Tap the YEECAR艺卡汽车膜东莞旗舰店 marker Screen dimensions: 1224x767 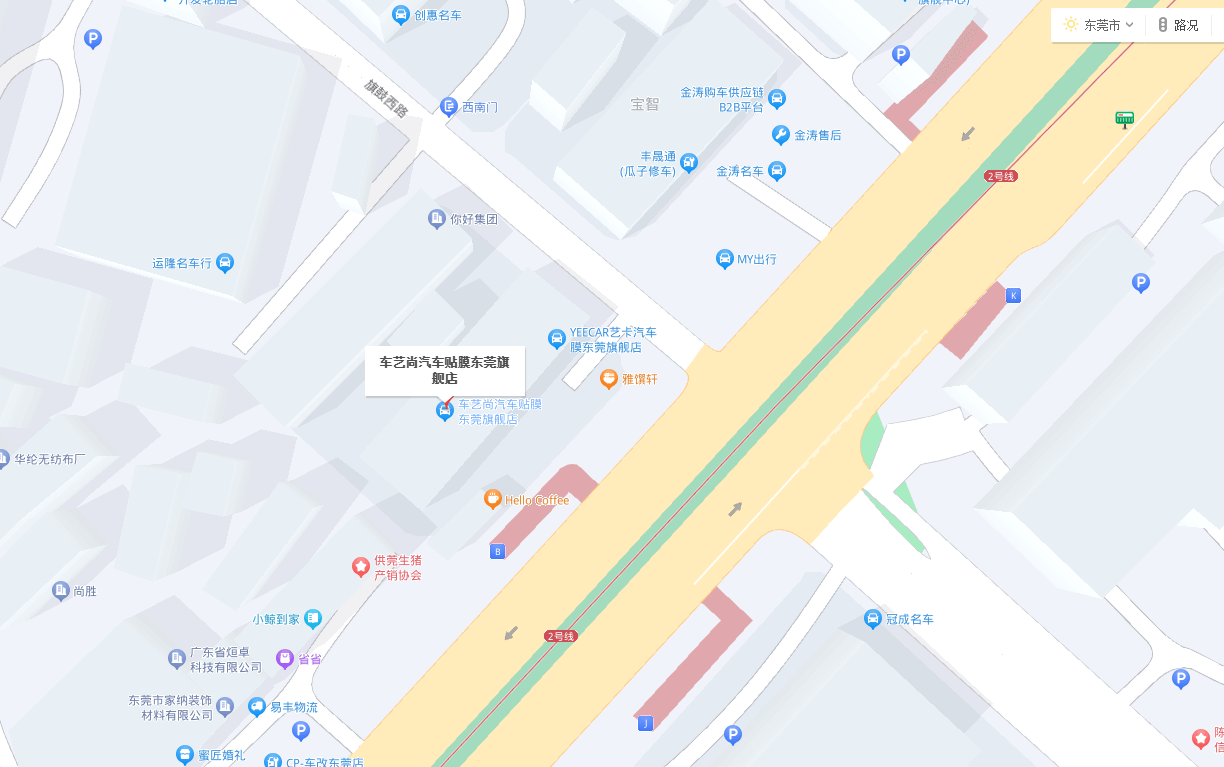[557, 339]
